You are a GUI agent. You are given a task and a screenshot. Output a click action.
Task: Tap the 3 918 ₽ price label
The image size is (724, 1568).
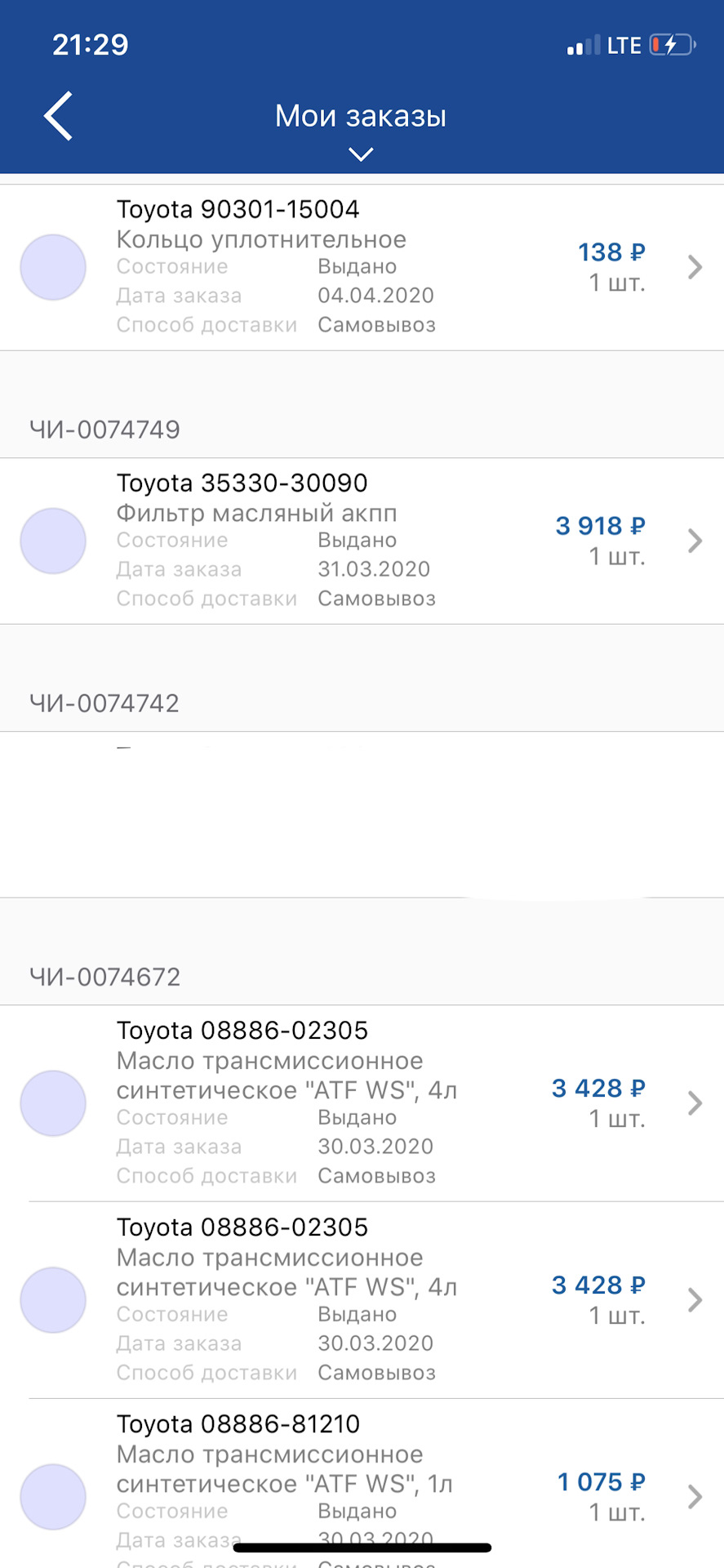(x=599, y=526)
